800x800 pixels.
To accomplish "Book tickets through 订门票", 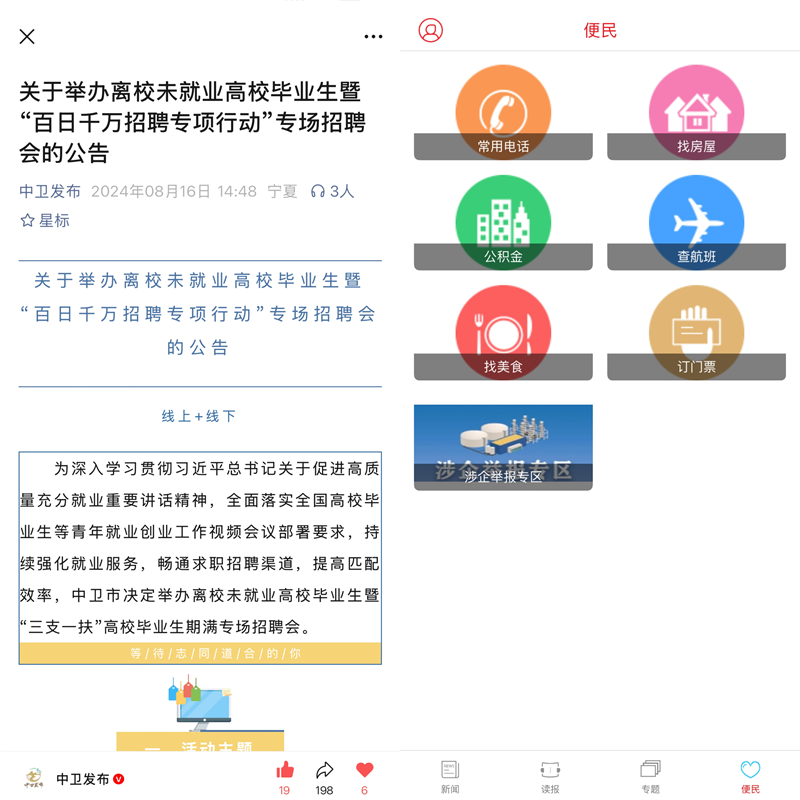I will 696,333.
